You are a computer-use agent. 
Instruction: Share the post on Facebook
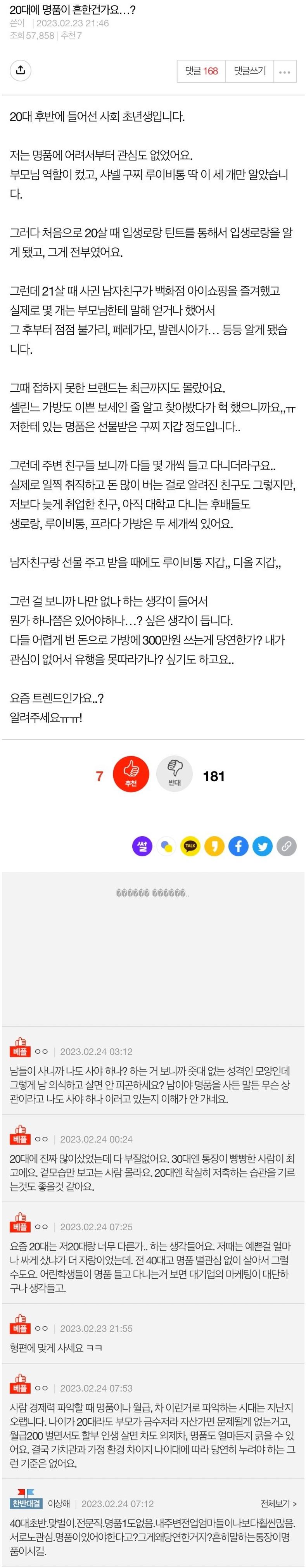pos(239,845)
